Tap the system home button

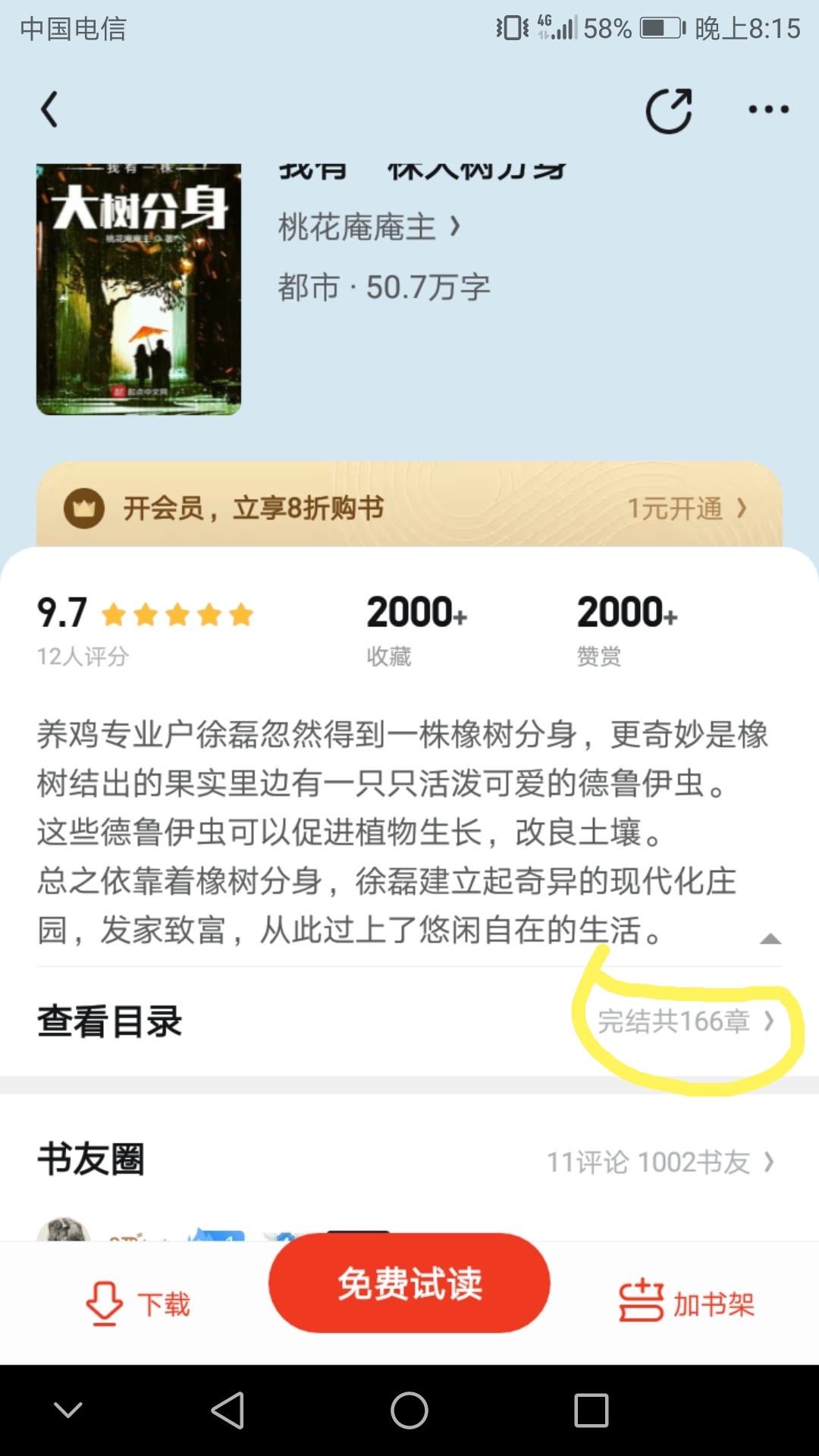(x=409, y=1411)
